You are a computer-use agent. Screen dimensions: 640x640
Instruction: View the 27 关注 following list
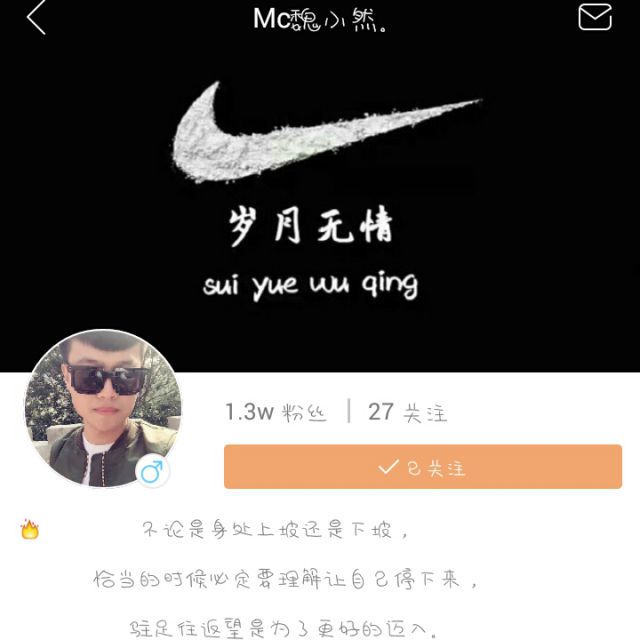tap(407, 412)
